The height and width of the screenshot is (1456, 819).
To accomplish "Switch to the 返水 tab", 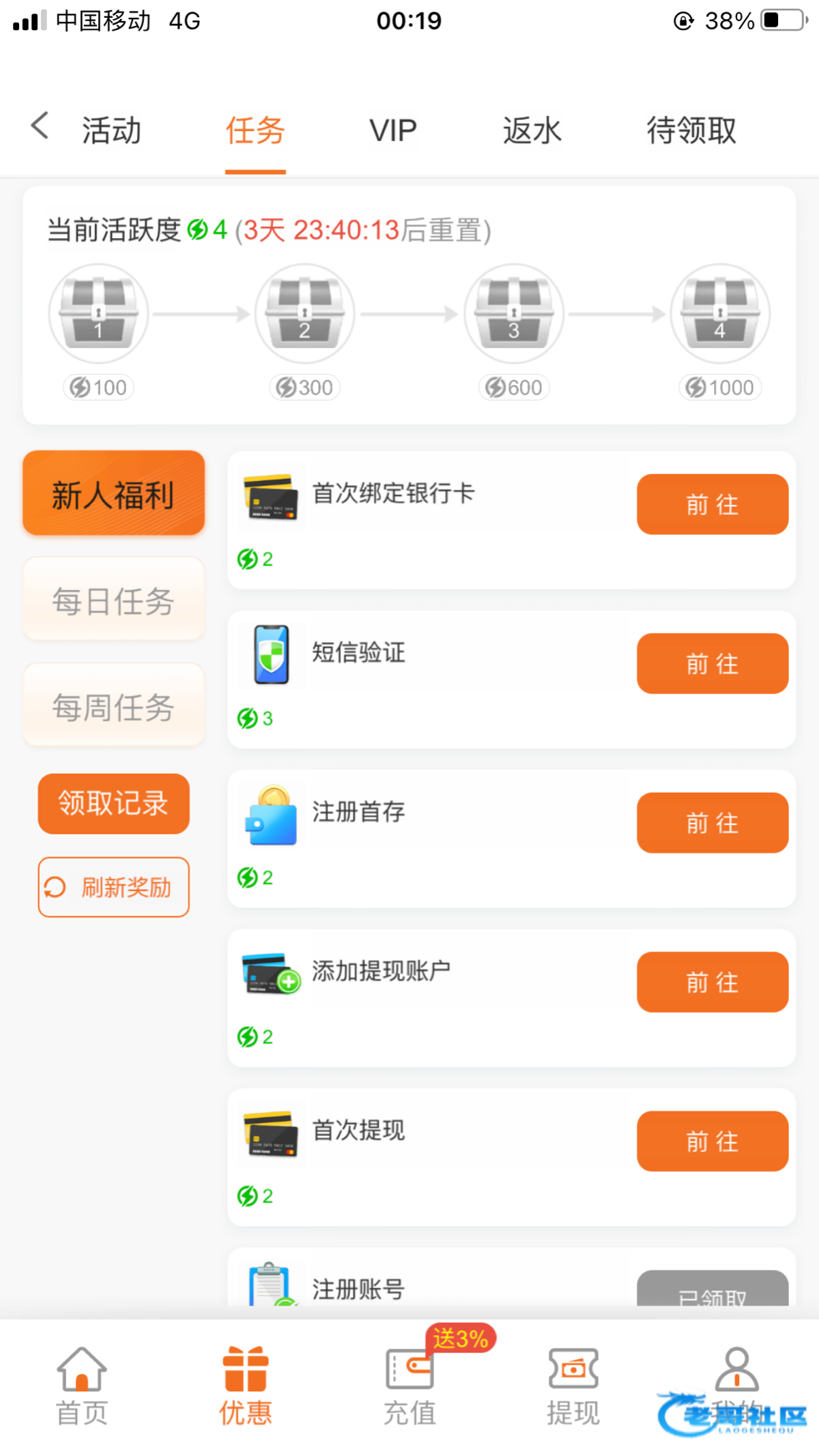I will pyautogui.click(x=532, y=130).
